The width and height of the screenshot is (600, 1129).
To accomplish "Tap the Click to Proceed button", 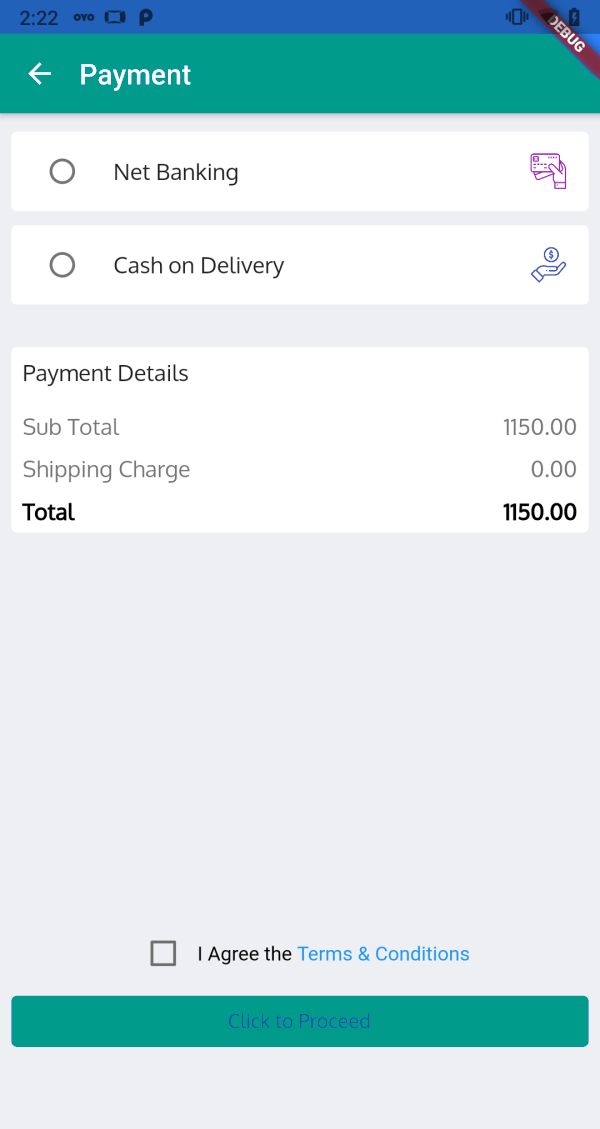I will (299, 1021).
